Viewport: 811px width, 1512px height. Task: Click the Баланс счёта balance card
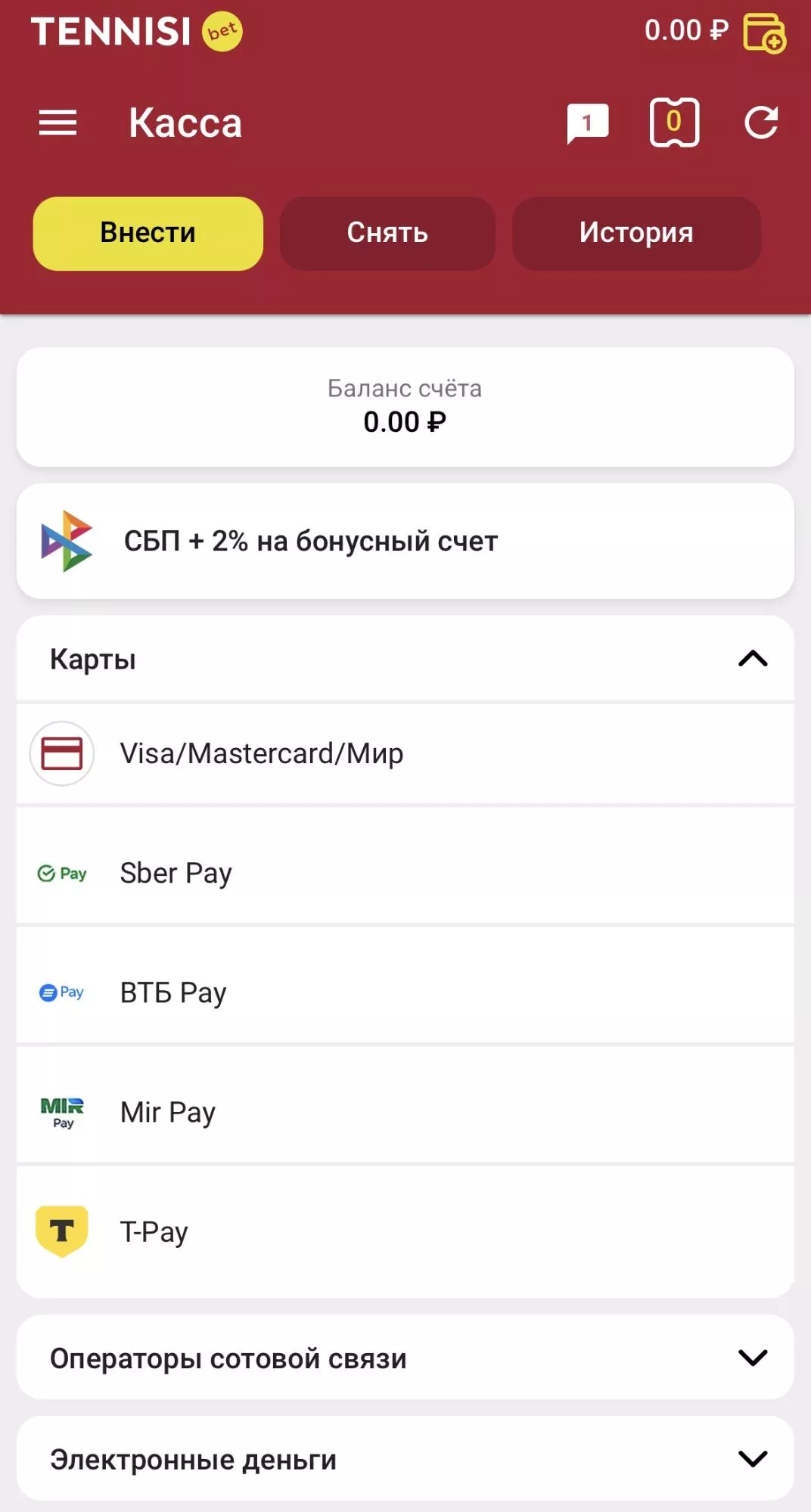[x=405, y=407]
